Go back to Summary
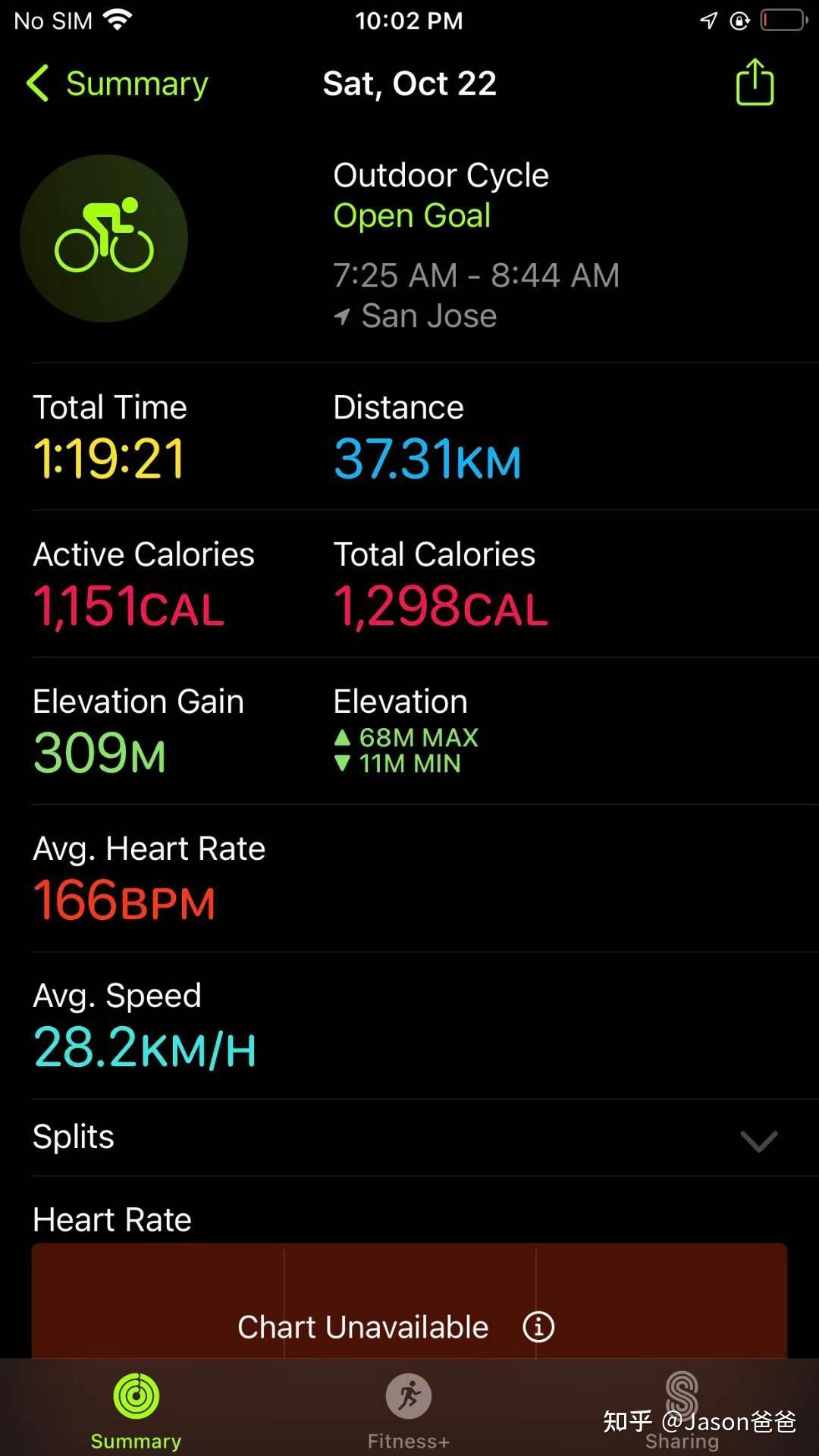The width and height of the screenshot is (819, 1456). tap(118, 83)
